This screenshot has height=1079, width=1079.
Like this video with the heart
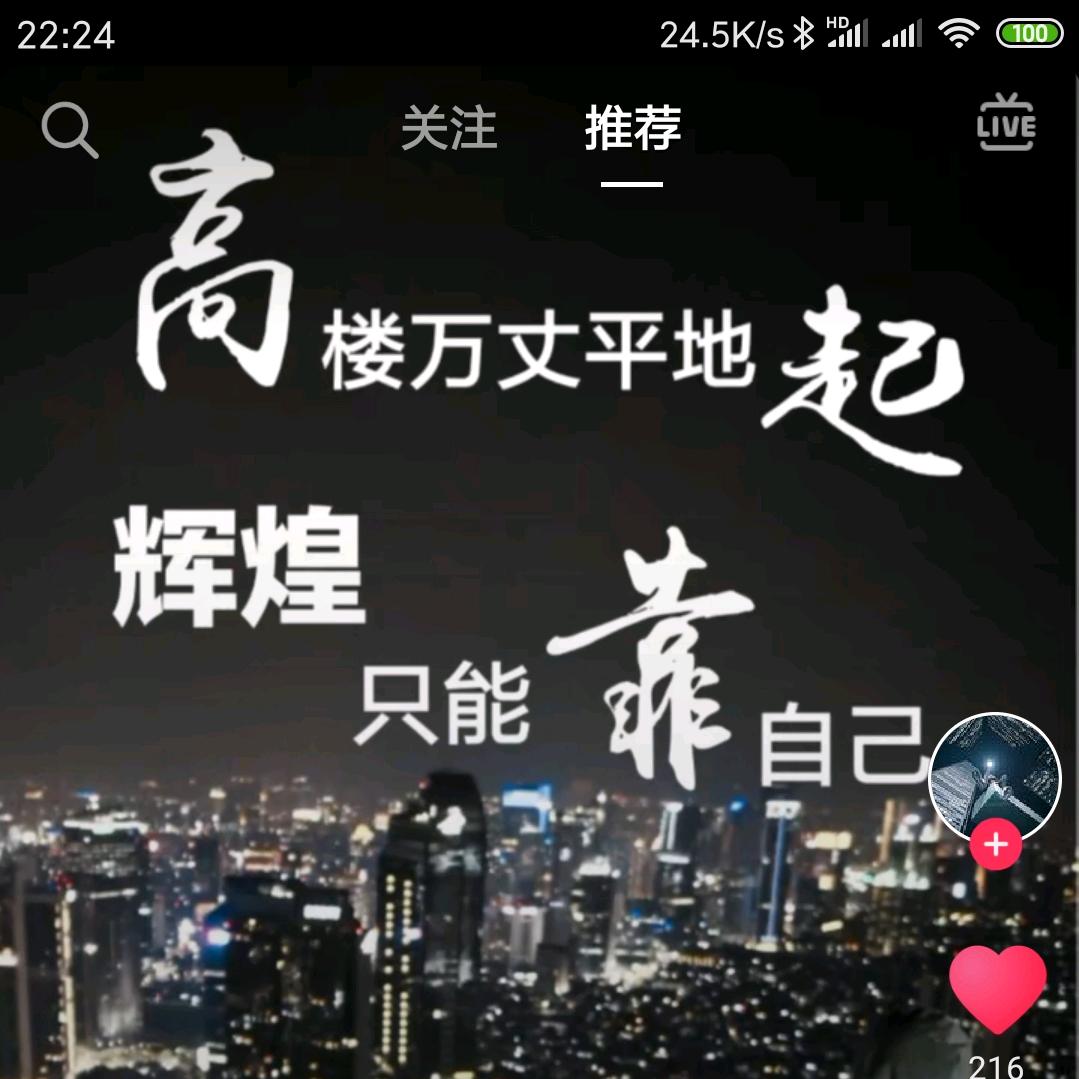997,988
